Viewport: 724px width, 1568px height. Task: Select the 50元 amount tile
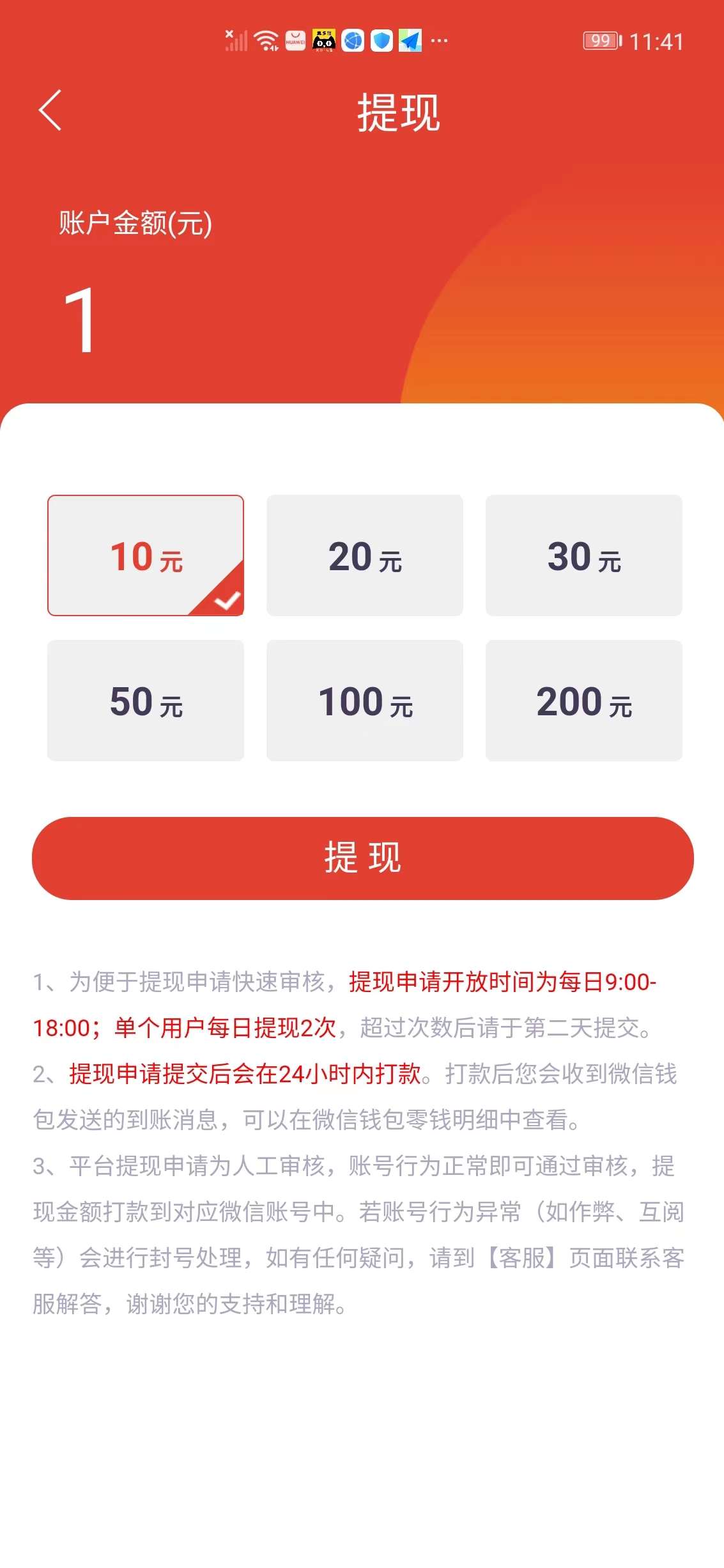146,701
